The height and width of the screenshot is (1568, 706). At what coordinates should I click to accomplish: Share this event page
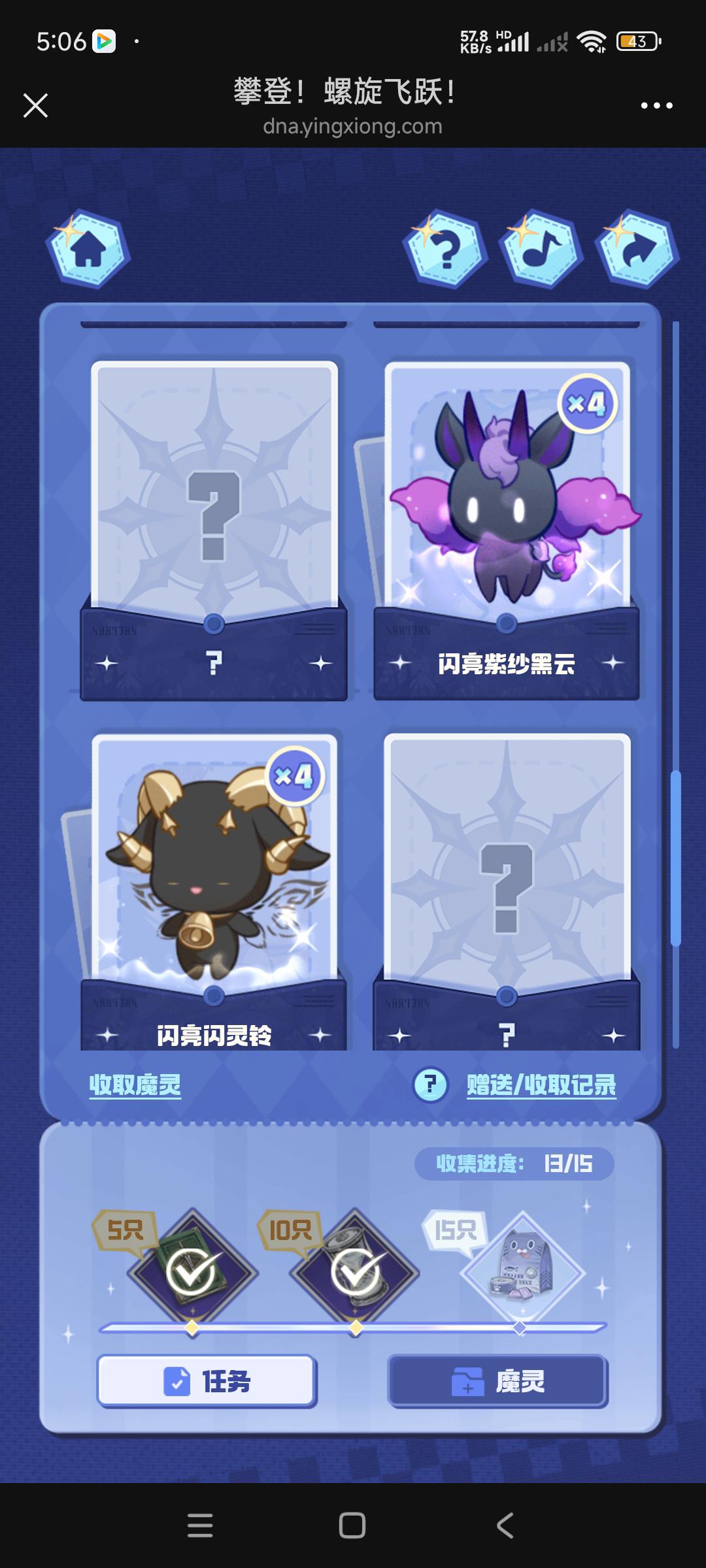[x=637, y=250]
